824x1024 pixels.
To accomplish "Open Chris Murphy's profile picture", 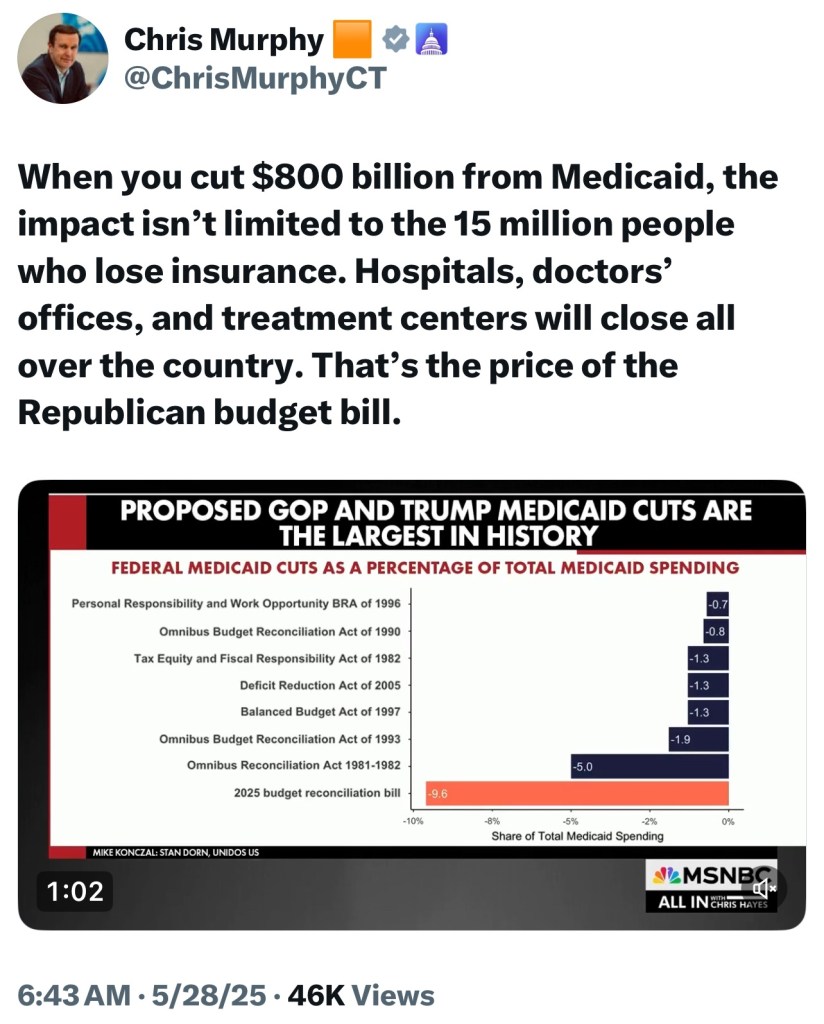I will point(63,59).
